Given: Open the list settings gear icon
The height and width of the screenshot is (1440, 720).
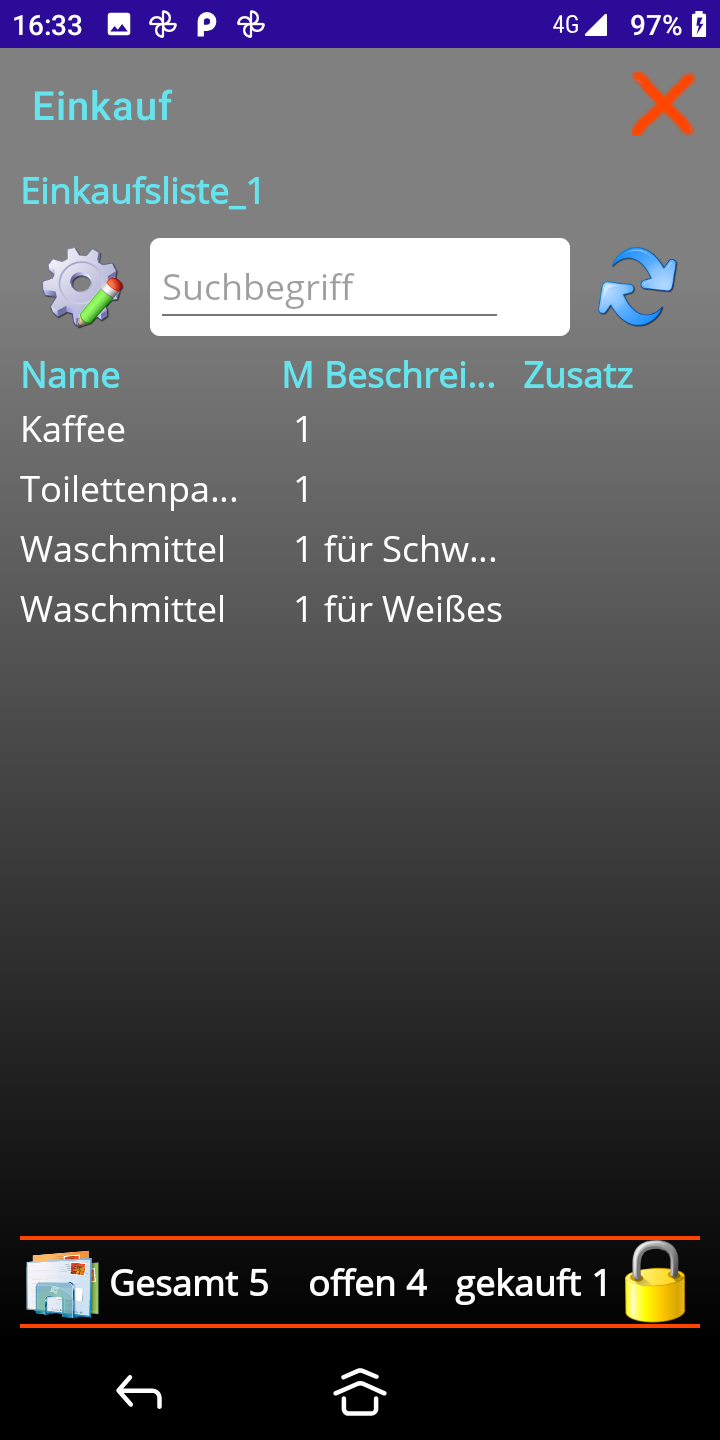Looking at the screenshot, I should click(82, 288).
